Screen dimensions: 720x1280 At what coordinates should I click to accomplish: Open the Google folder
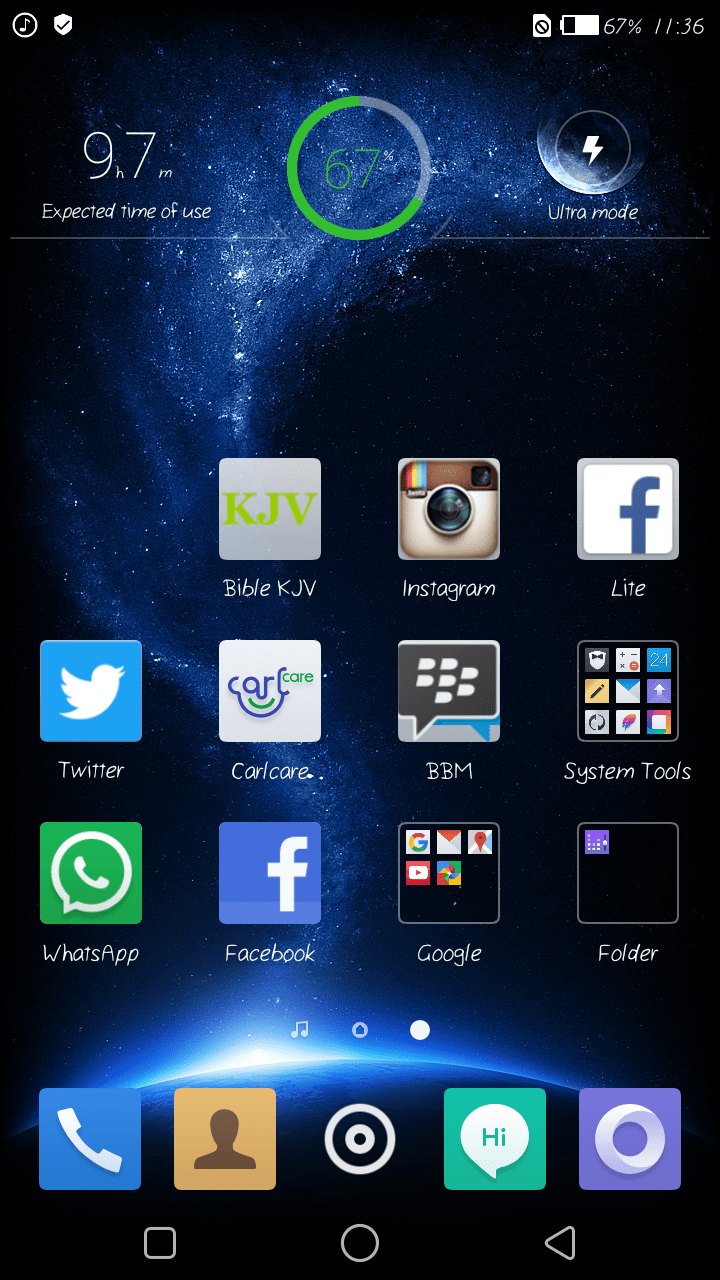coord(449,873)
